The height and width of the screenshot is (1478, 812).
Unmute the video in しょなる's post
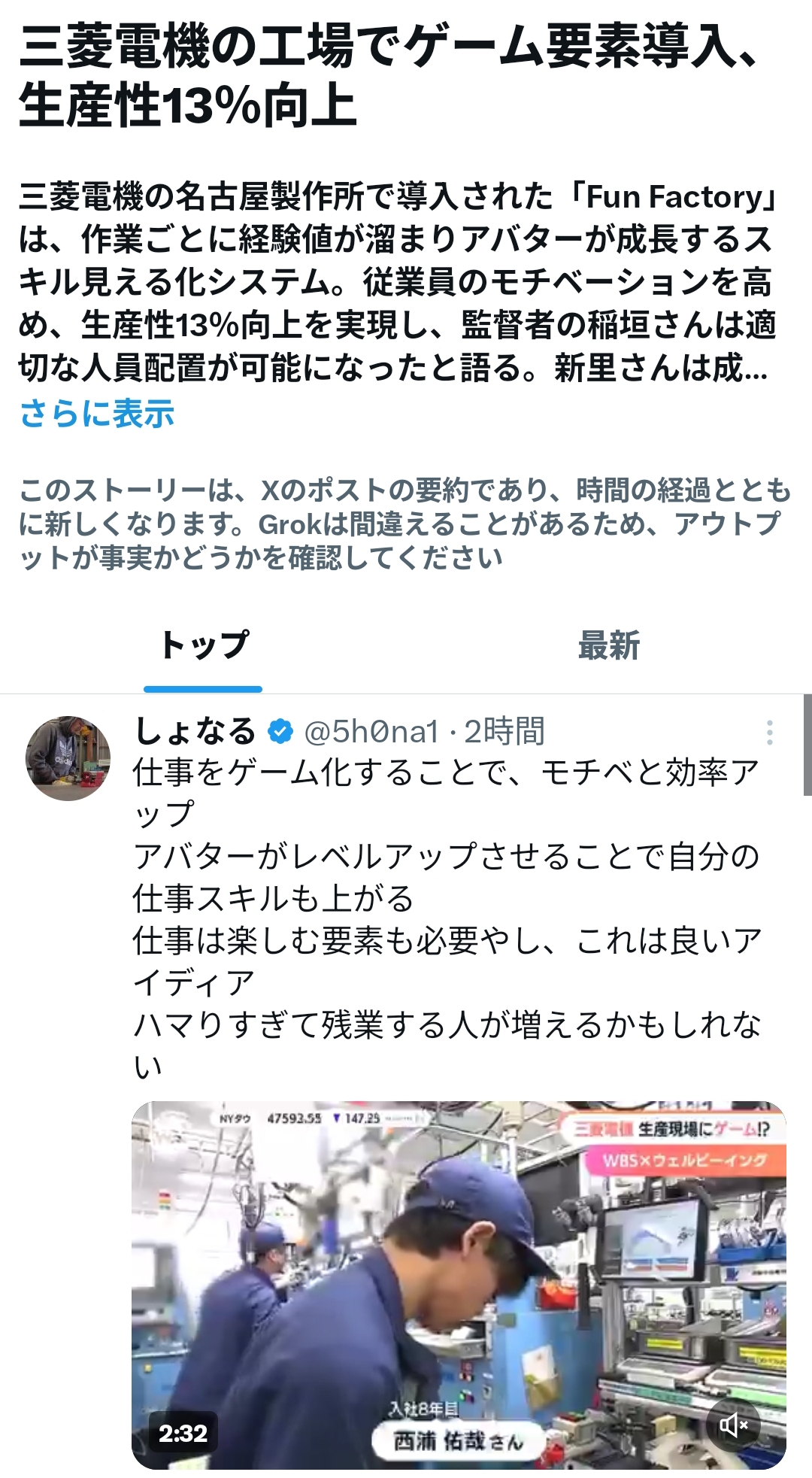733,1425
